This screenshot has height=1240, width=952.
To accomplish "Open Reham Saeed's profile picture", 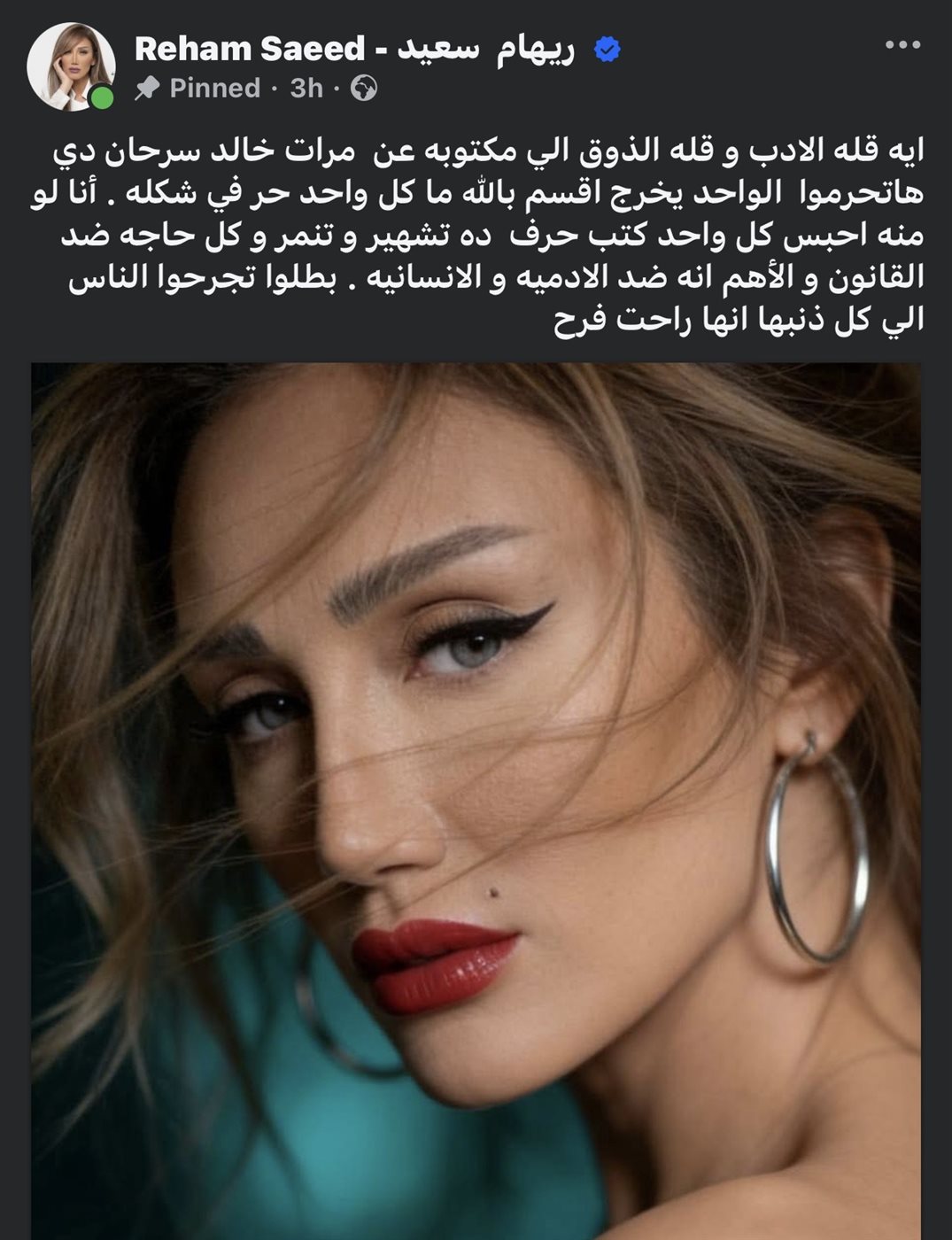I will [x=72, y=67].
